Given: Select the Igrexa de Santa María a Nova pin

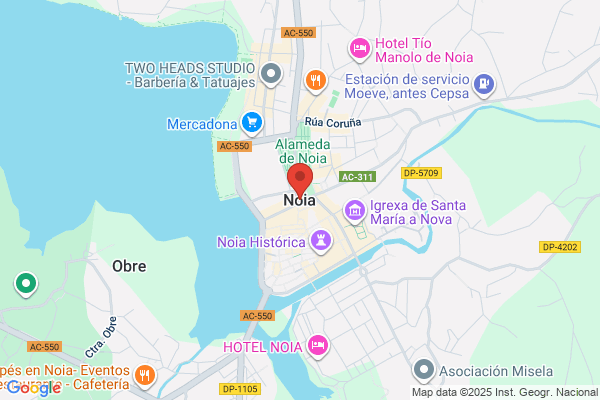Looking at the screenshot, I should [x=355, y=211].
